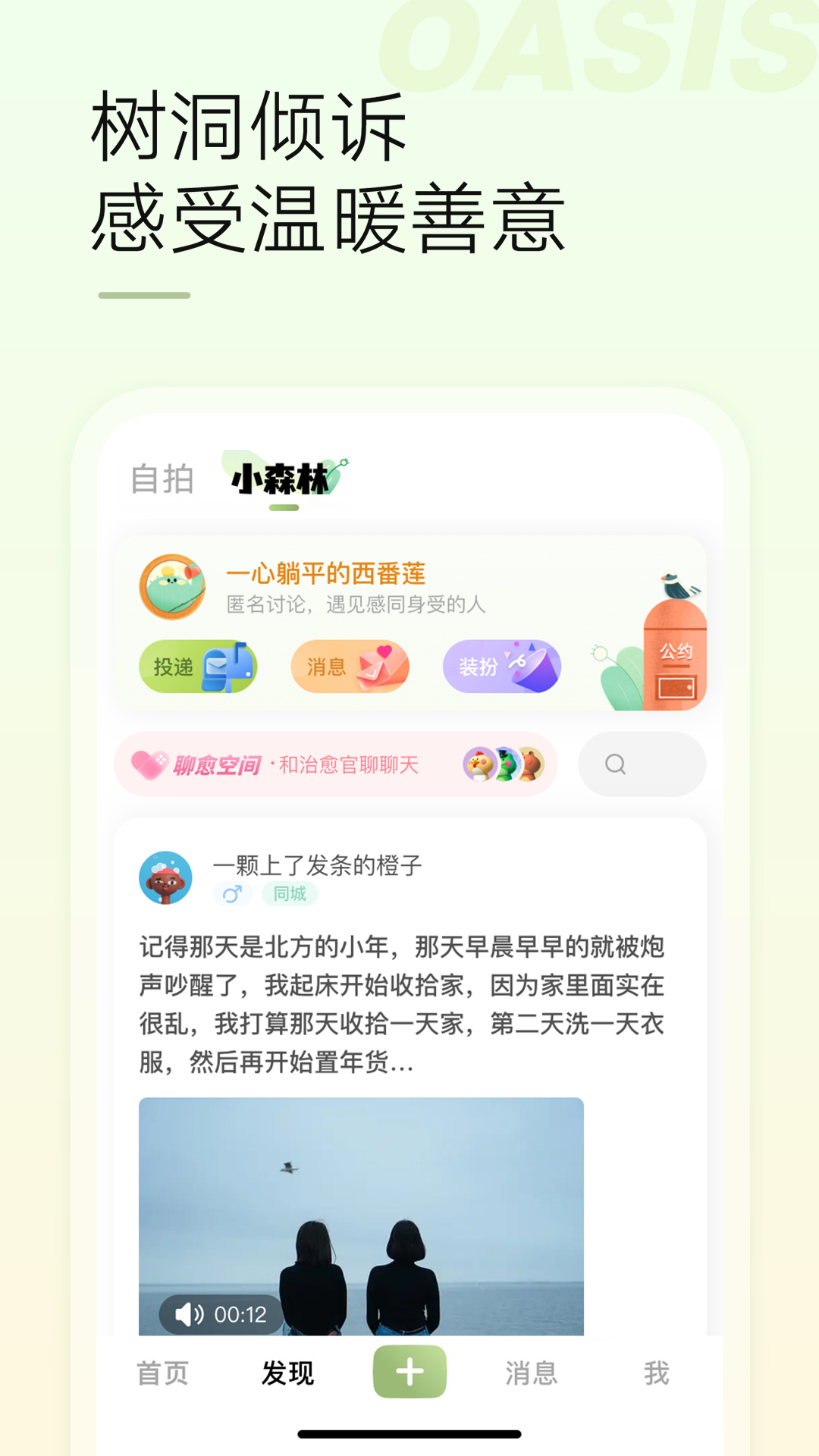This screenshot has width=819, height=1456.
Task: Switch to the 自拍 tab
Action: (162, 478)
